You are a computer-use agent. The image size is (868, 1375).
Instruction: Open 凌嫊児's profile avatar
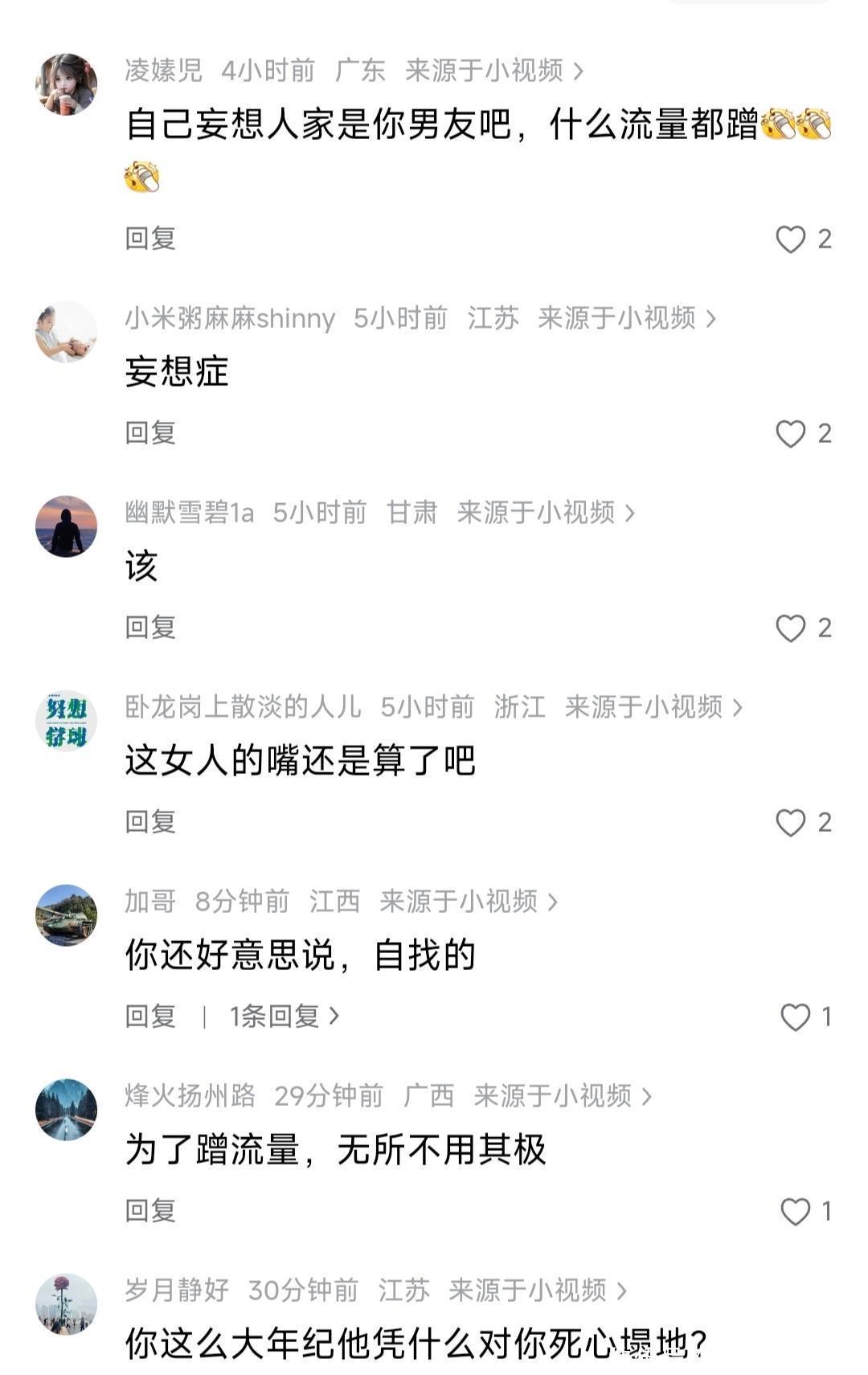pos(67,84)
